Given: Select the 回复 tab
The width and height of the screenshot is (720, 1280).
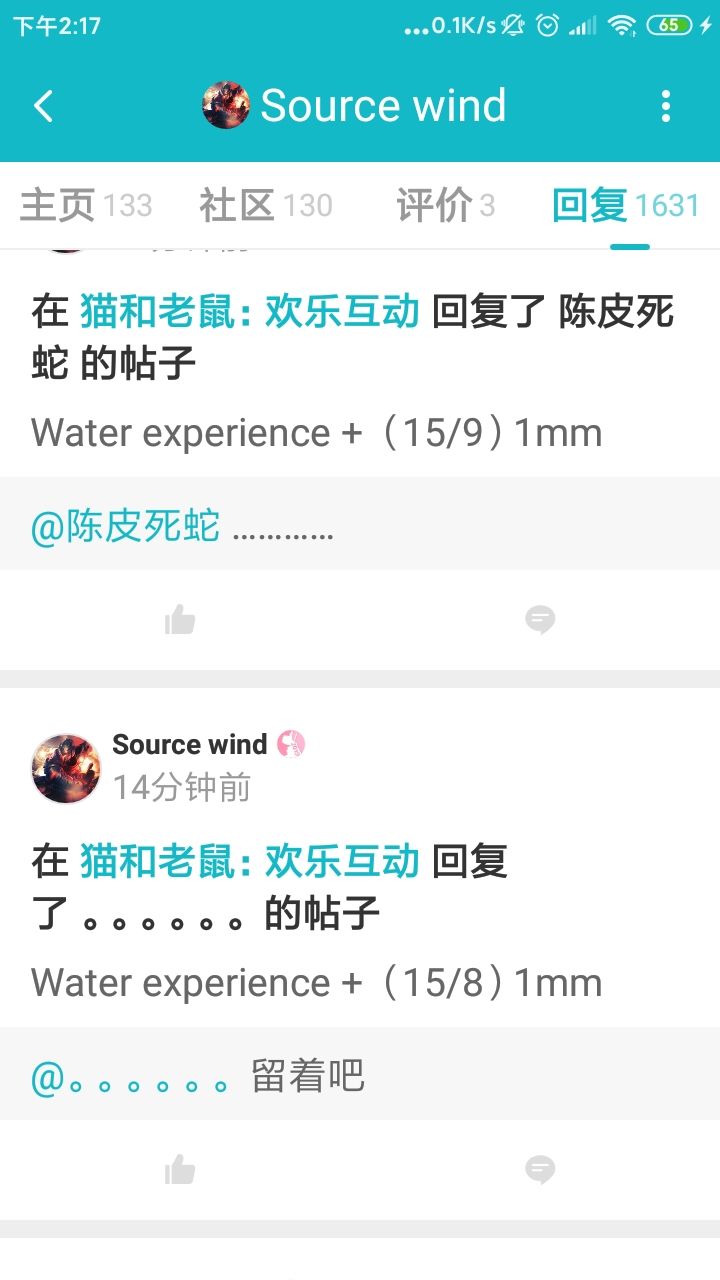Looking at the screenshot, I should tap(626, 205).
